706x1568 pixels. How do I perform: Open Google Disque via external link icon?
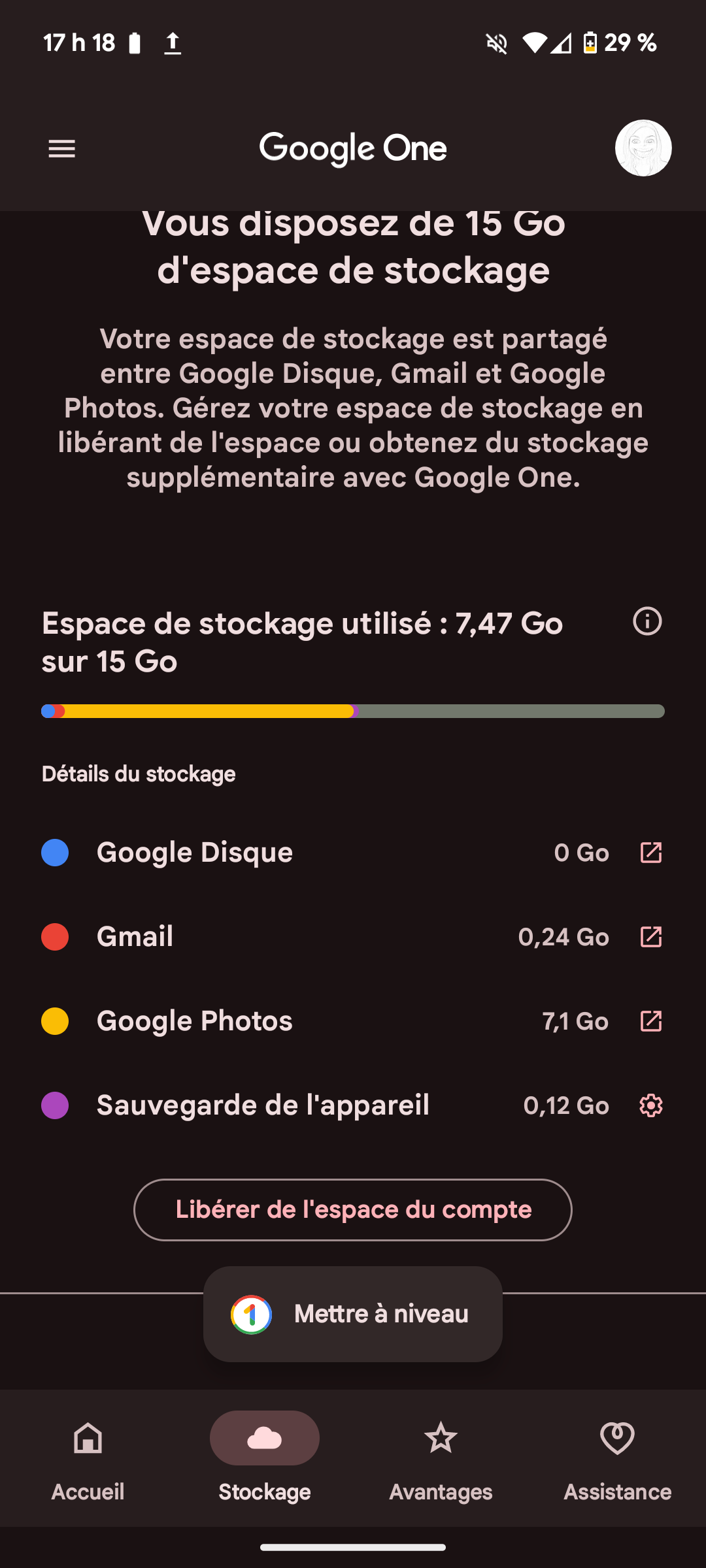[650, 852]
